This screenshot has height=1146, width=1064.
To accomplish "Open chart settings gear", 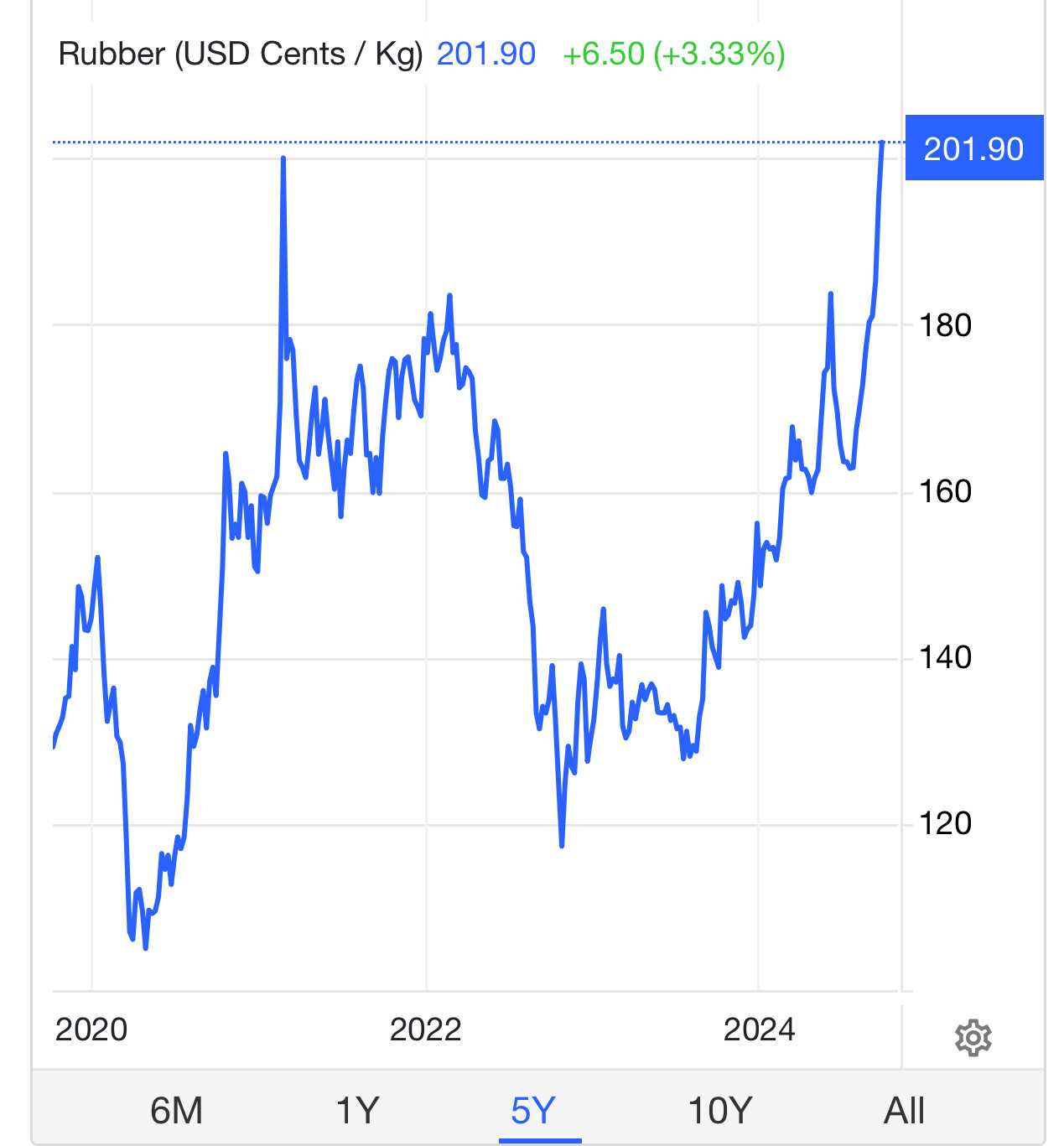I will coord(973,1038).
